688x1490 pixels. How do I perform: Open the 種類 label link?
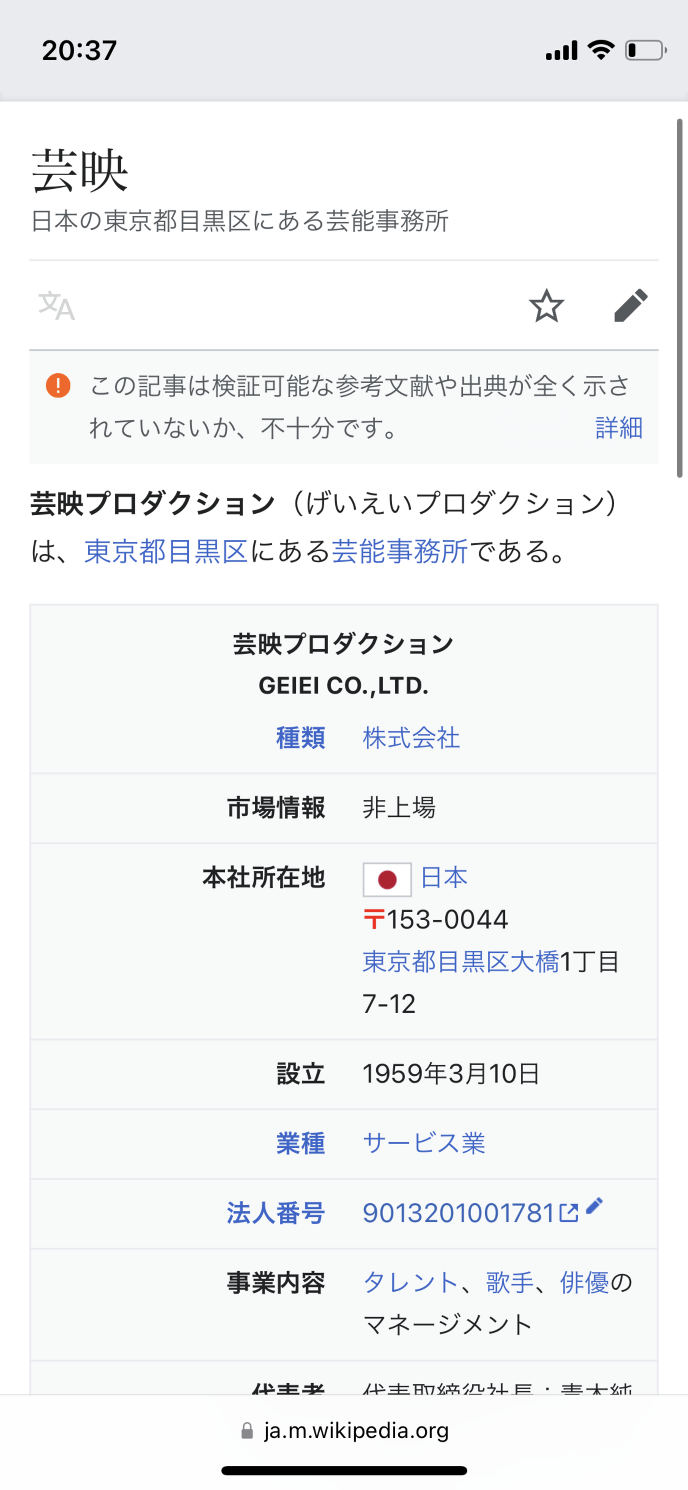coord(300,738)
